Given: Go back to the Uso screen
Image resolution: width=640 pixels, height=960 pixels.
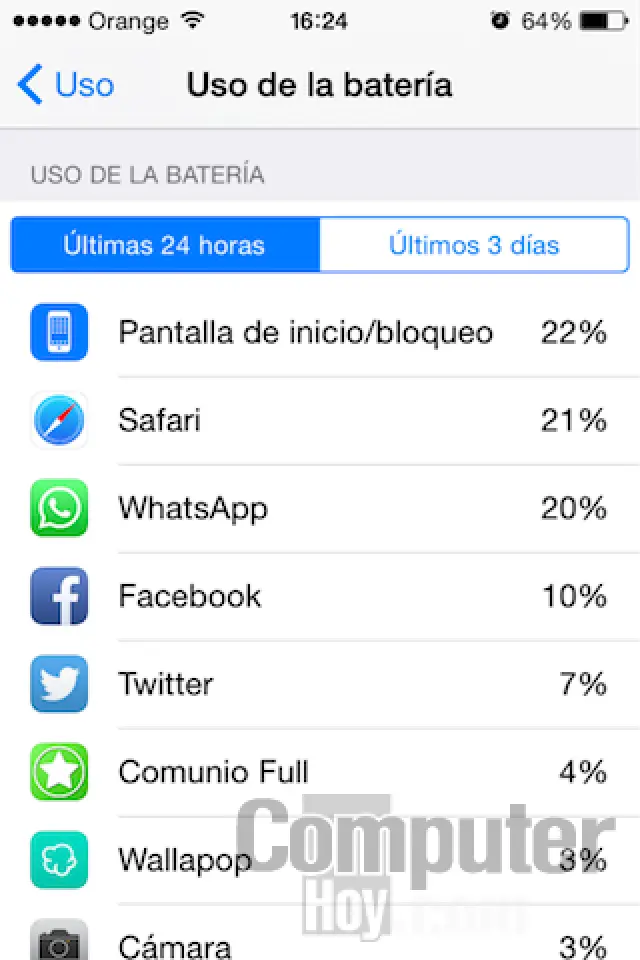Looking at the screenshot, I should tap(66, 85).
